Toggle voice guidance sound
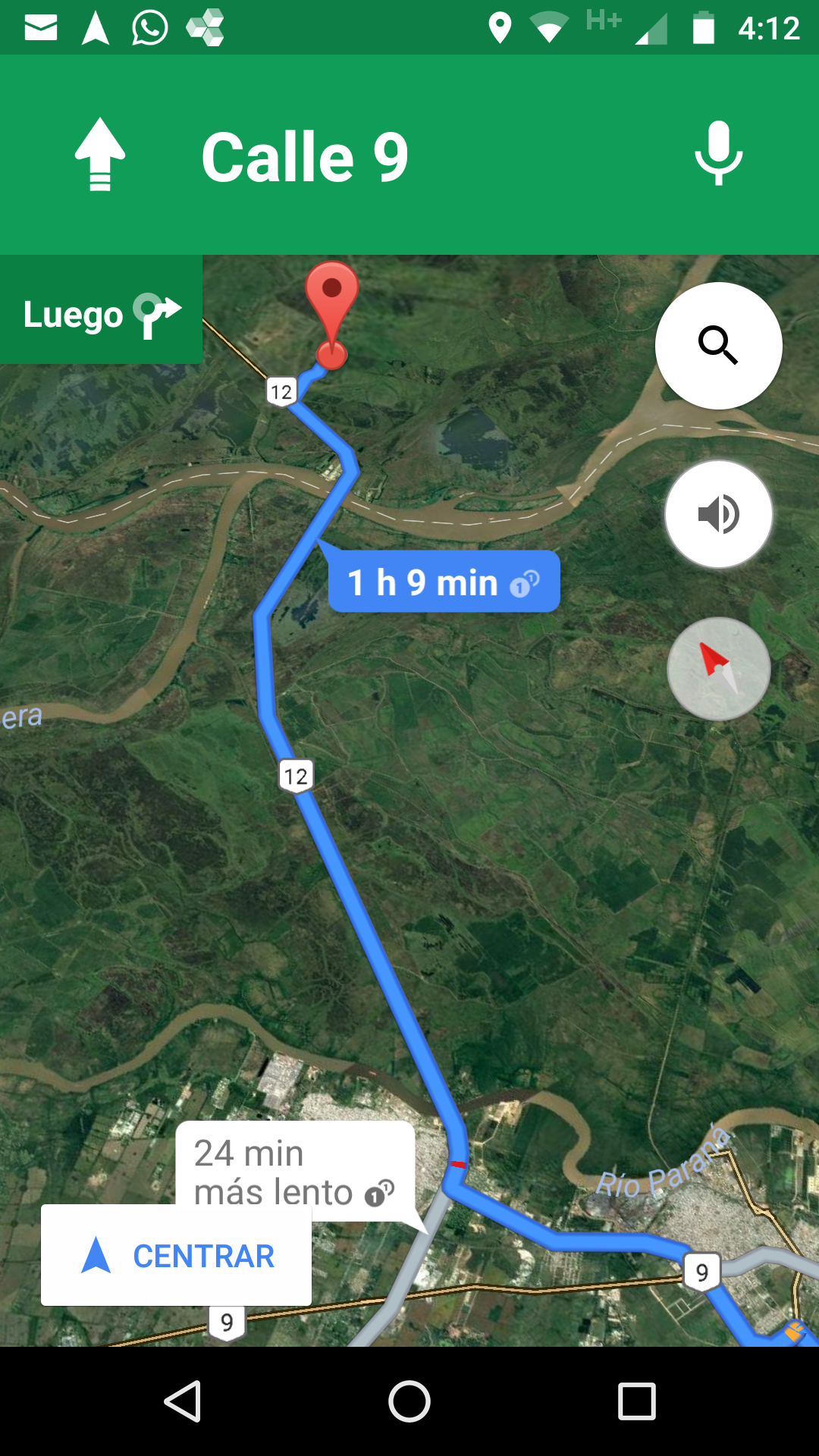 (x=718, y=514)
